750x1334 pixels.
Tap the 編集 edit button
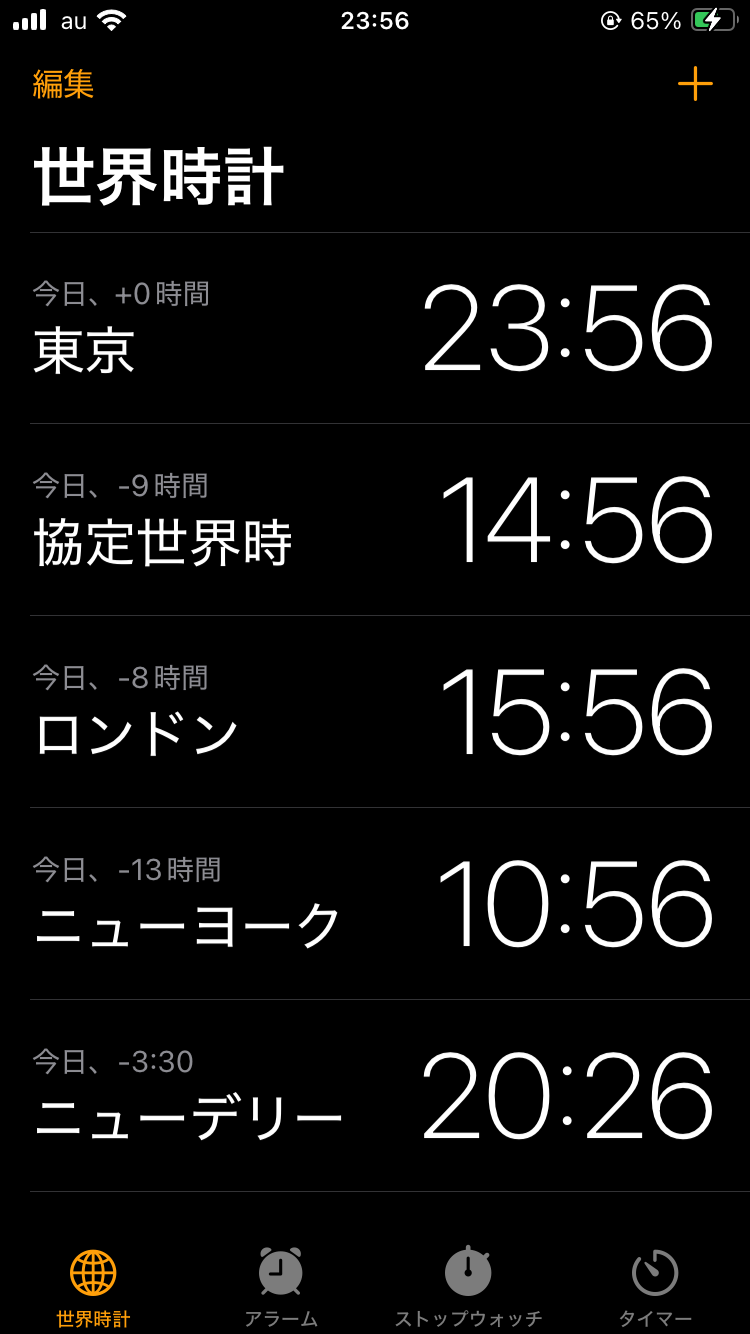coord(63,84)
